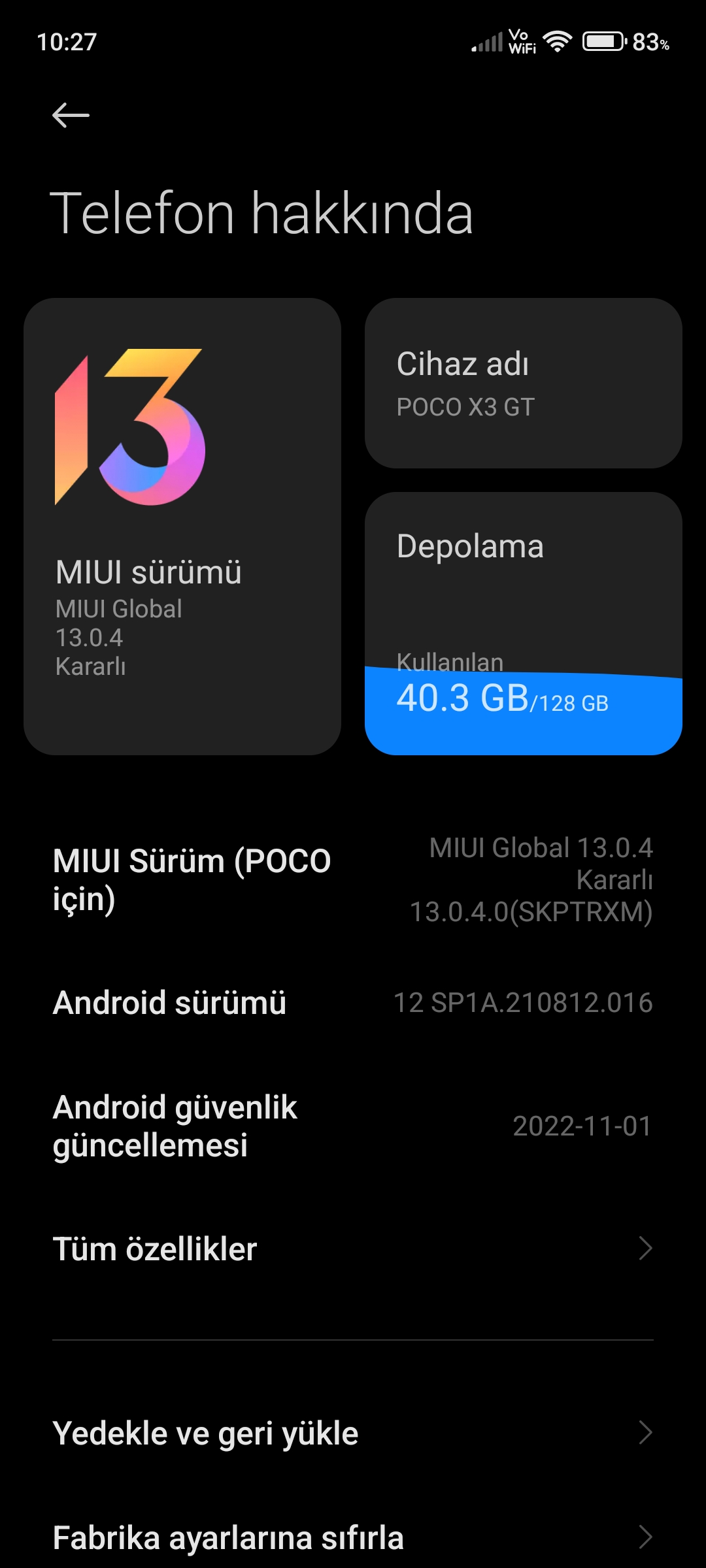
Task: Tap the MIUI Sürüm (POCO için) row
Action: point(353,879)
